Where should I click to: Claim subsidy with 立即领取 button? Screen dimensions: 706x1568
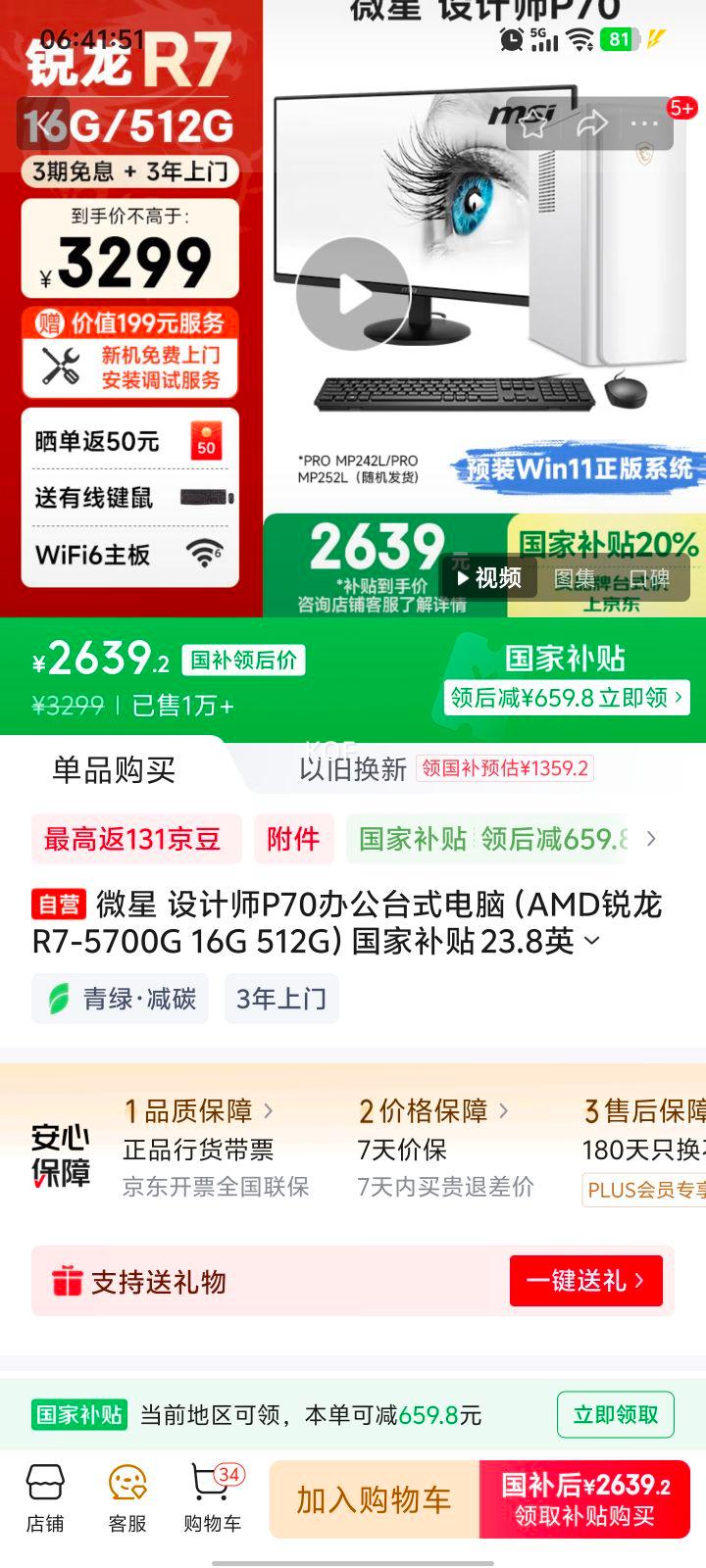tap(615, 1414)
